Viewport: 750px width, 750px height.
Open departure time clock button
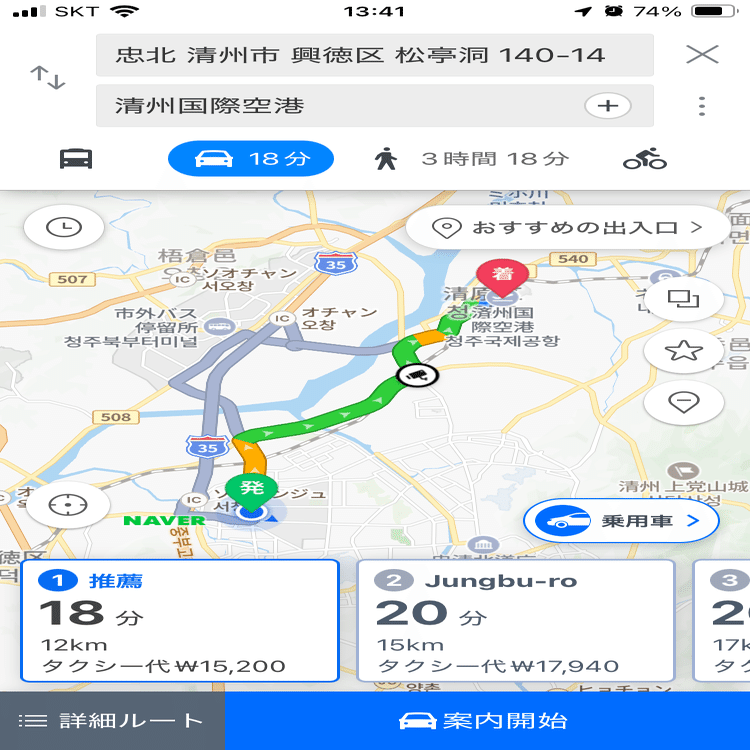click(64, 227)
